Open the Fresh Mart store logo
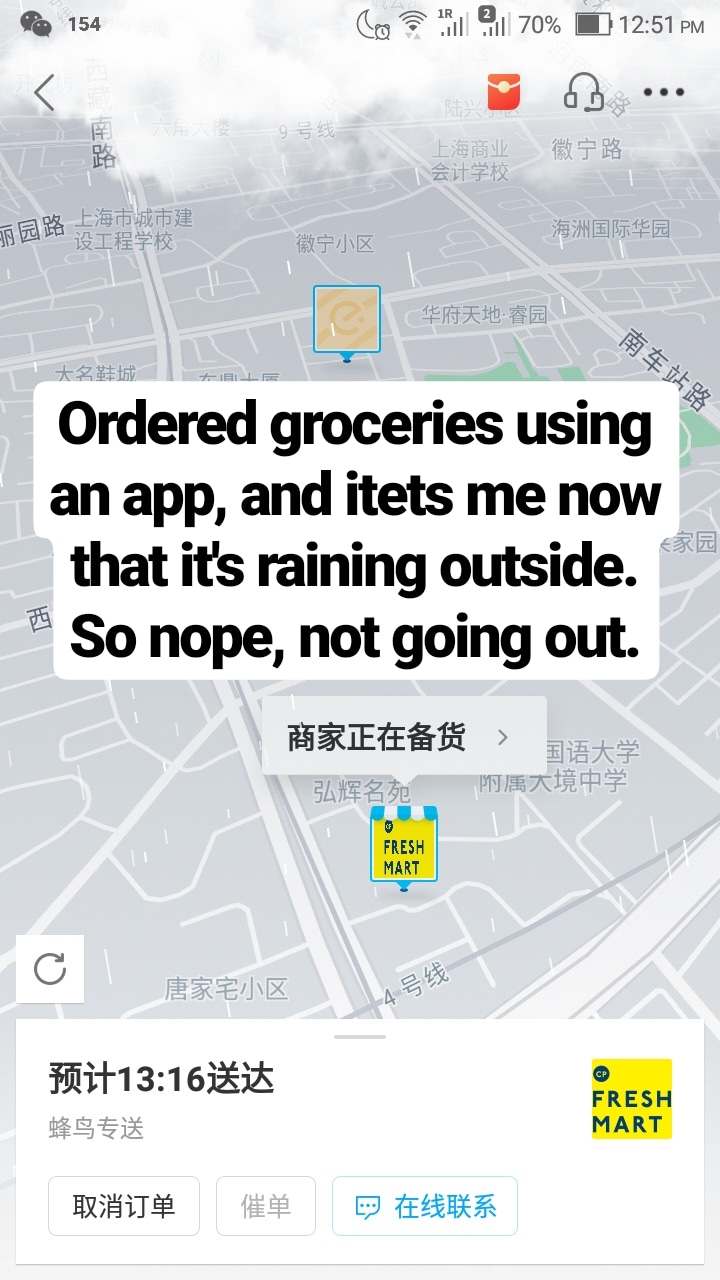This screenshot has height=1280, width=720. tap(631, 1098)
